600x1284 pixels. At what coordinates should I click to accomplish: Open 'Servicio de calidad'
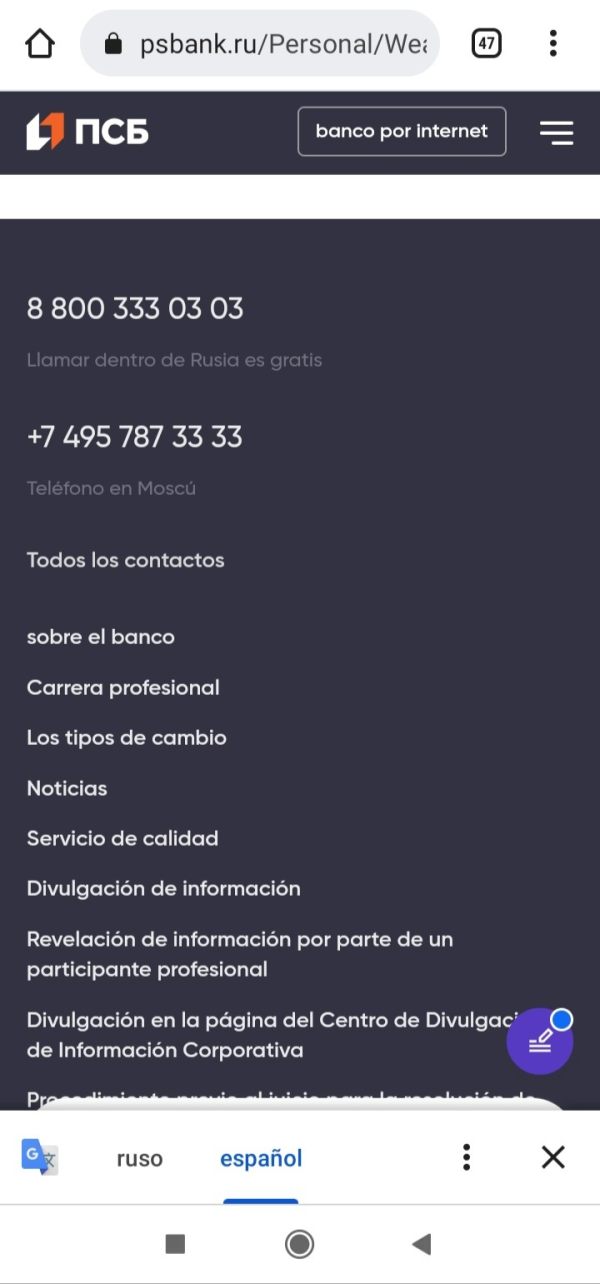pos(123,838)
